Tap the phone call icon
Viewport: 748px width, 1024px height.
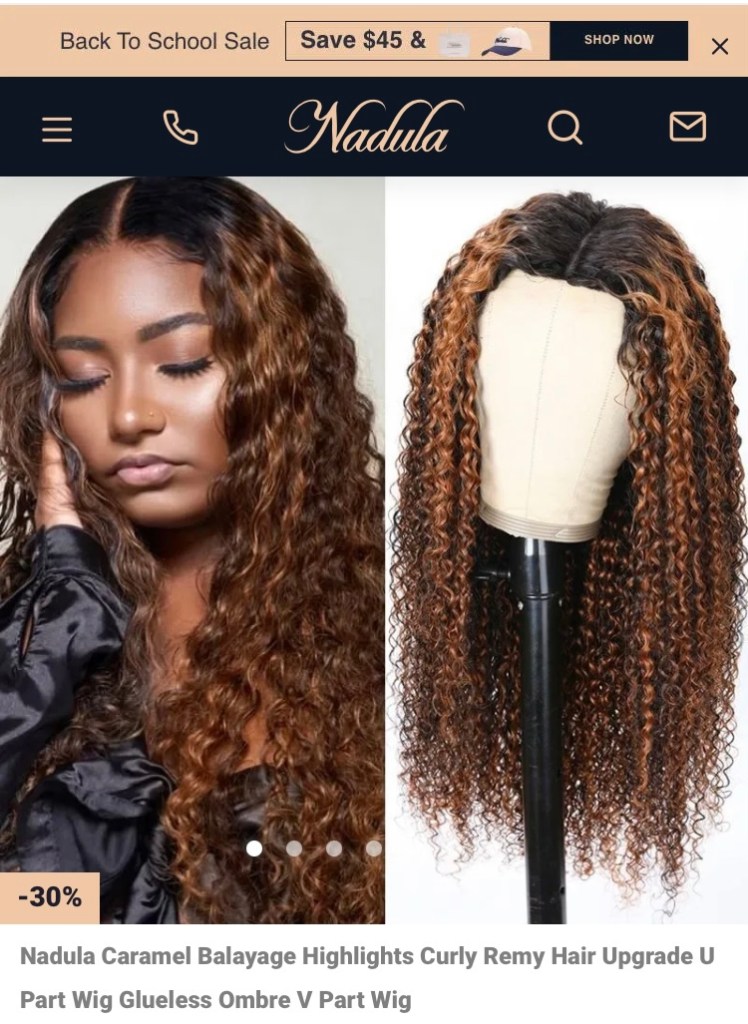pos(180,128)
